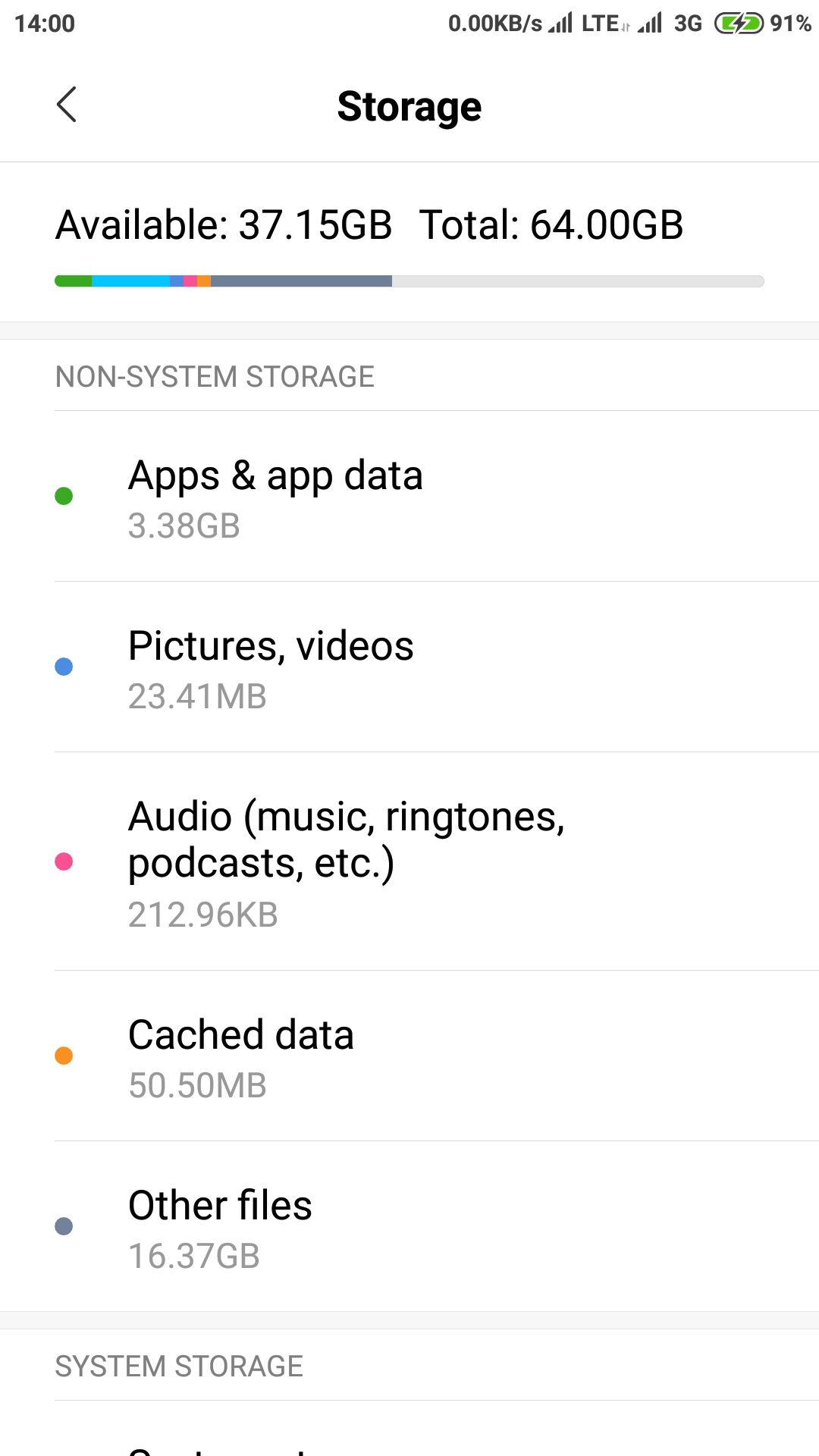This screenshot has width=819, height=1456.
Task: Open Apps & app data storage details
Action: pyautogui.click(x=409, y=497)
